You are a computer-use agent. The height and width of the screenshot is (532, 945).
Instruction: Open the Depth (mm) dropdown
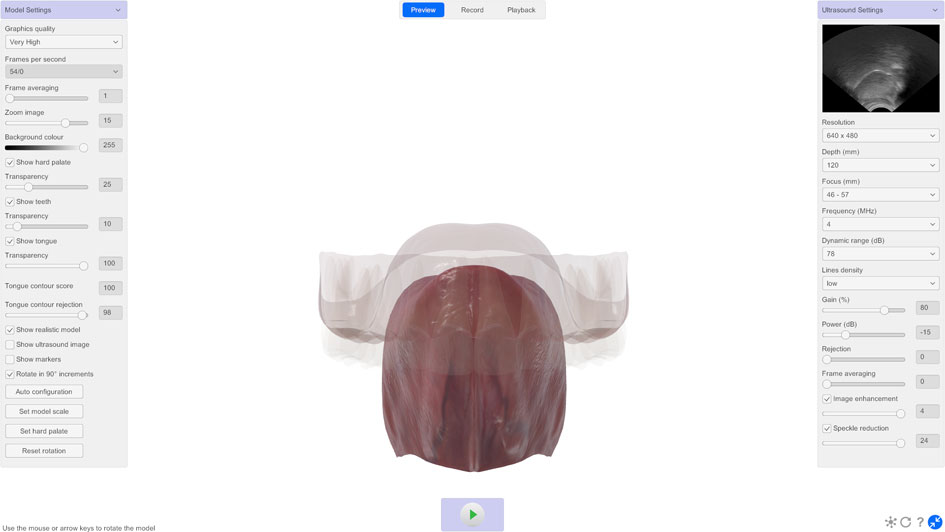880,165
